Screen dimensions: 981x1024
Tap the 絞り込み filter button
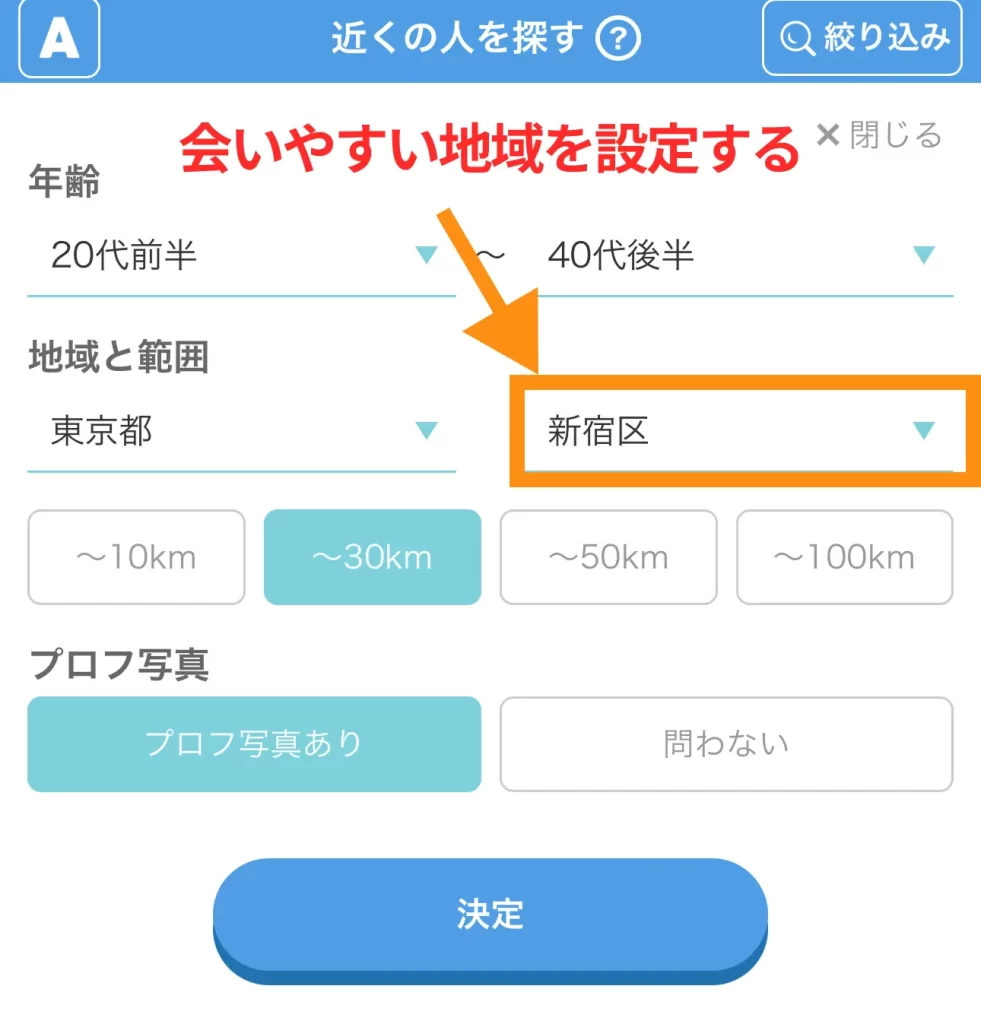pyautogui.click(x=861, y=38)
